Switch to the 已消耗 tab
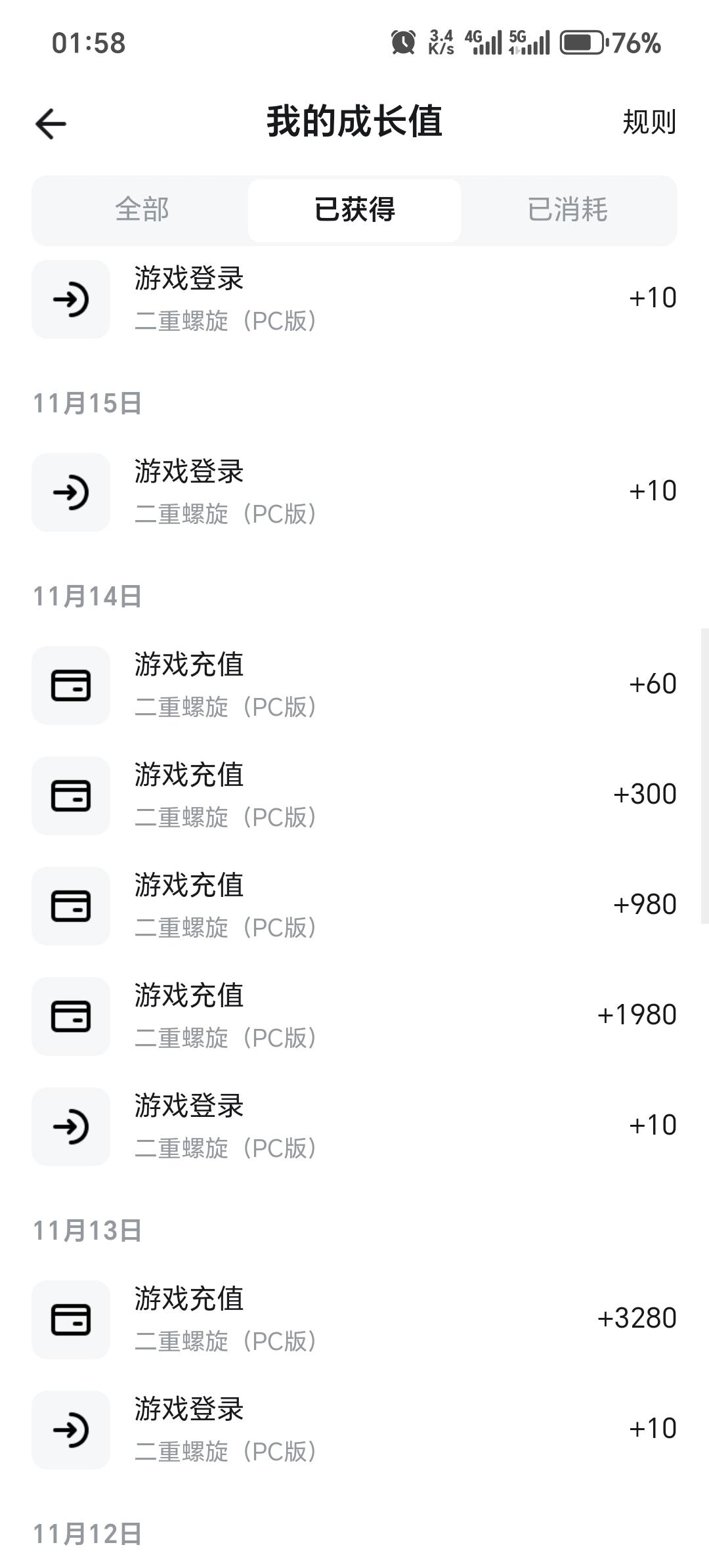The image size is (709, 1568). [568, 210]
